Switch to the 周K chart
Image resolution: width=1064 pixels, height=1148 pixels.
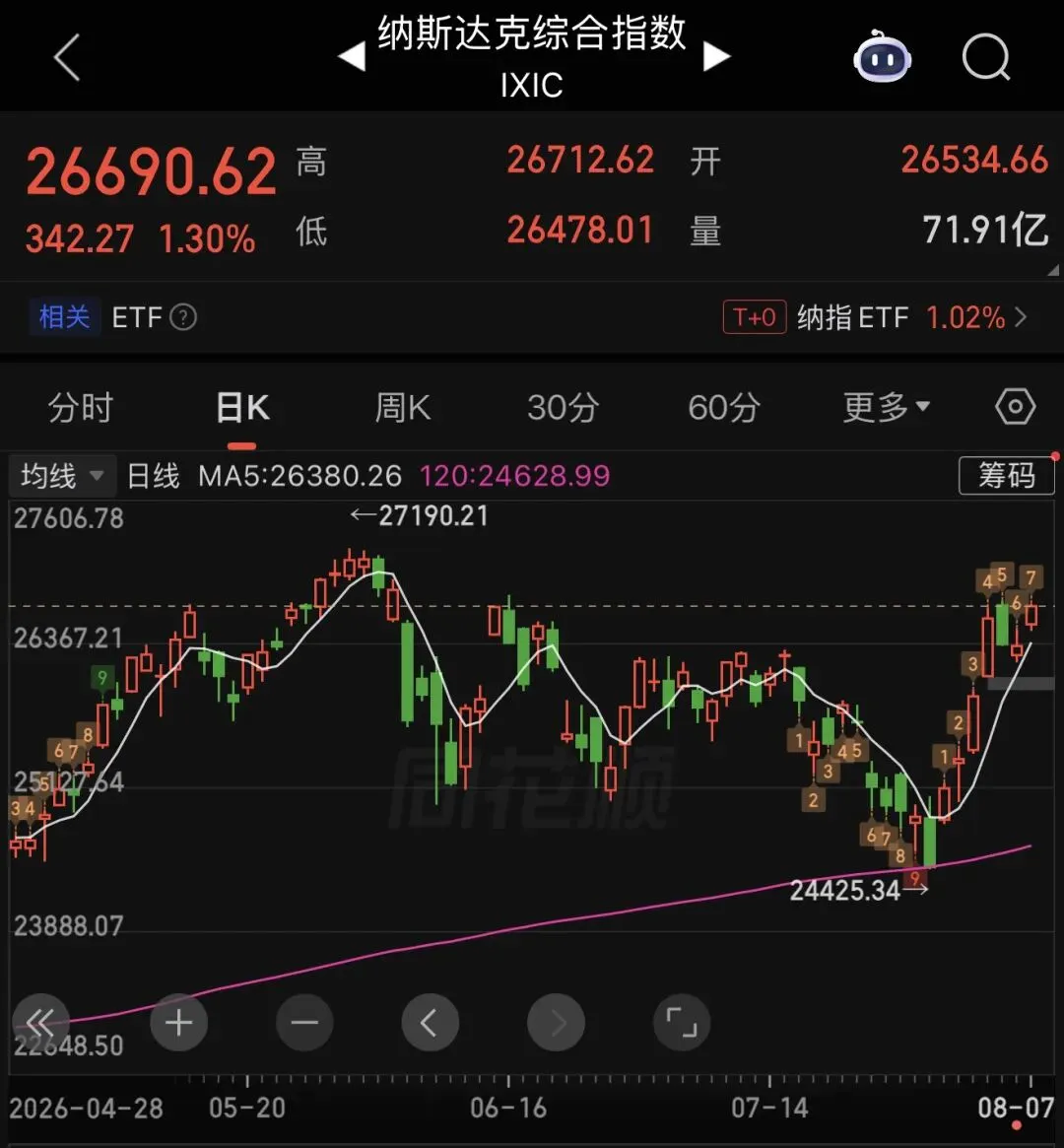tap(403, 408)
